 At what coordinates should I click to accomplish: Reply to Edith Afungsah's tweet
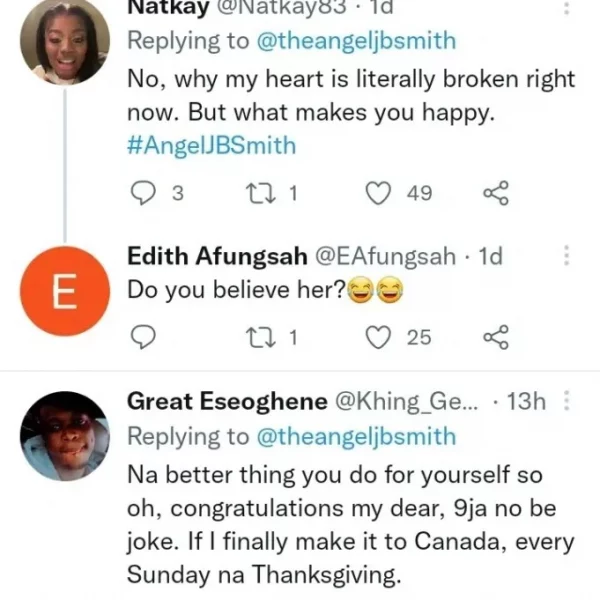(143, 338)
